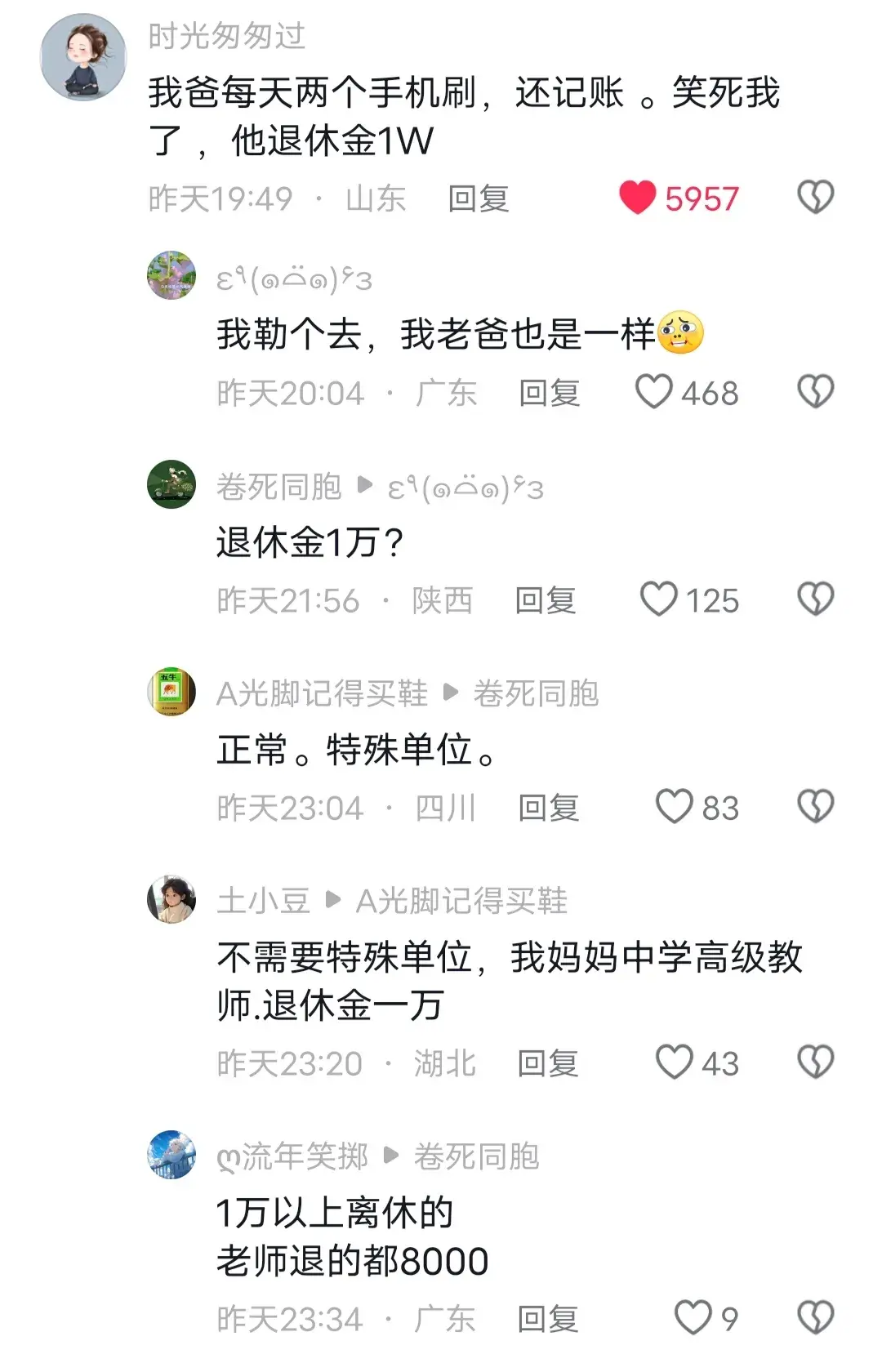Like 卷死同胞's comment 退休金1万？
Viewport: 882px width, 1372px height.
(x=658, y=599)
